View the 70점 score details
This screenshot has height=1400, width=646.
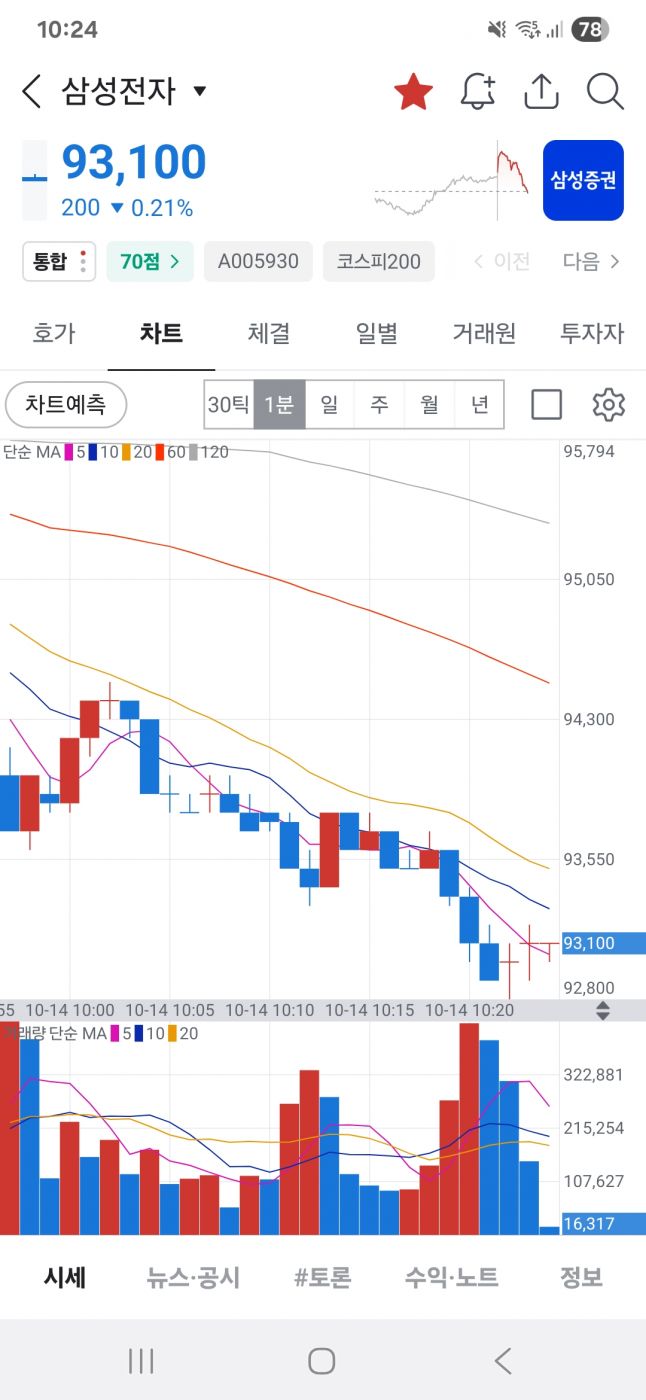150,262
